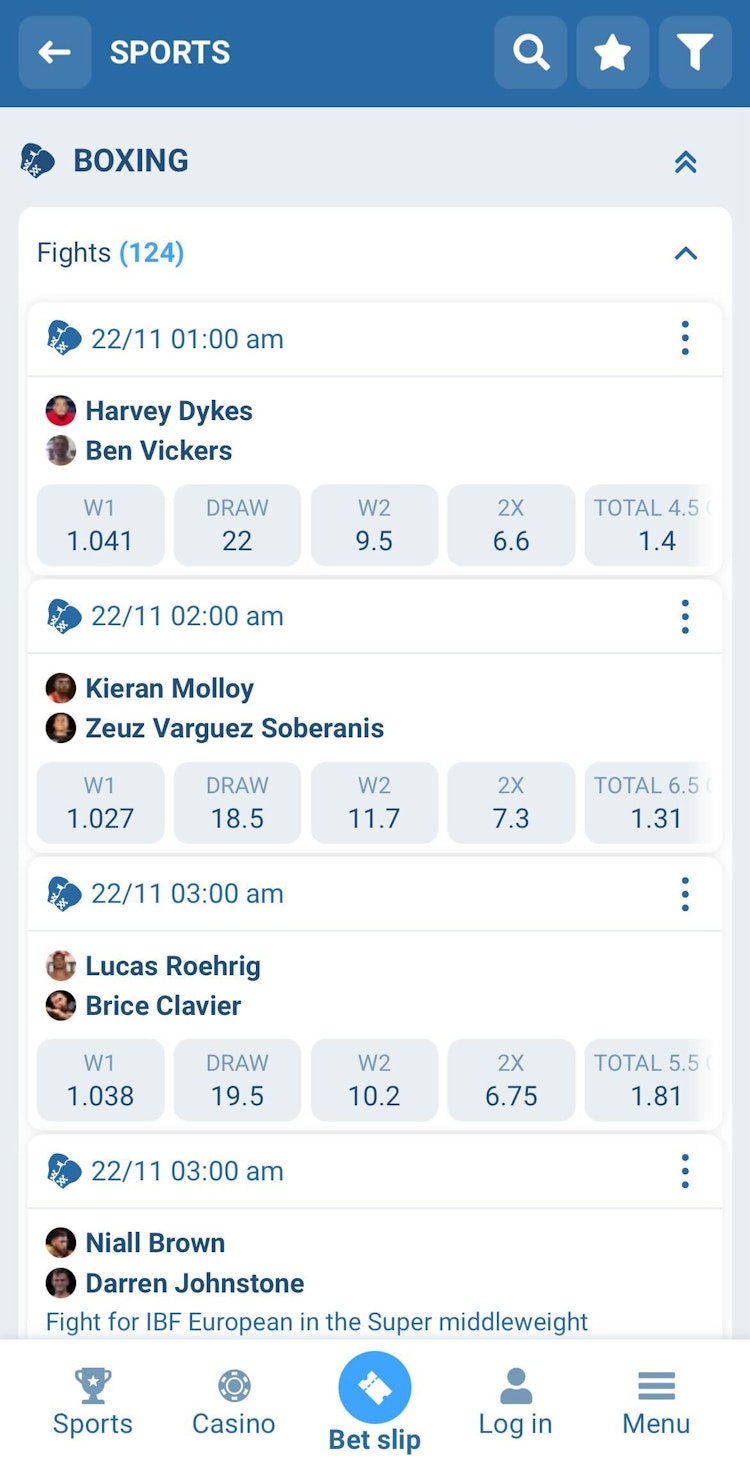Pick DRAW odds 18.5 in Molloy fight
Image resolution: width=750 pixels, height=1467 pixels.
237,802
